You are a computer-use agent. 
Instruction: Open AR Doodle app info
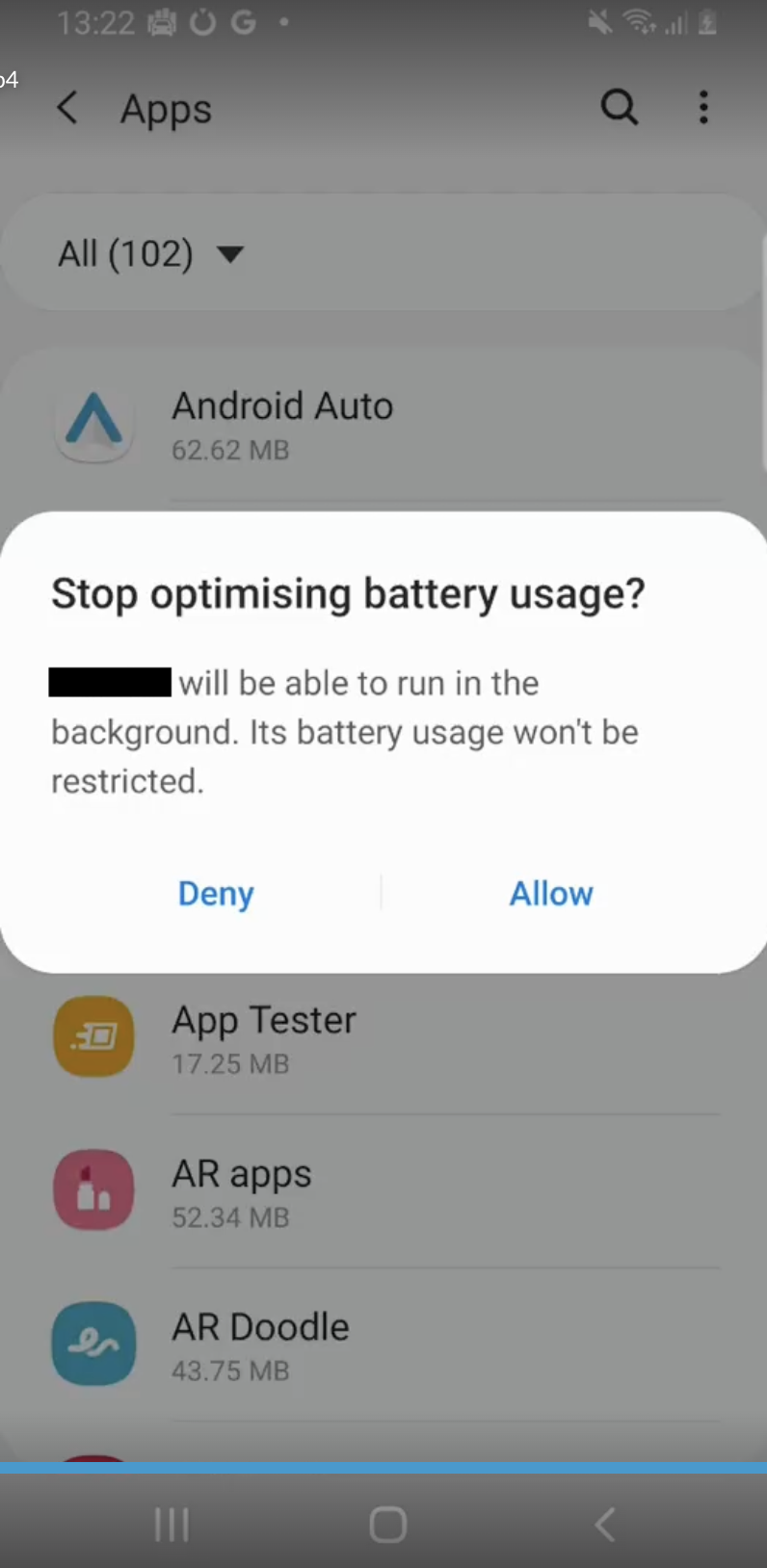coord(385,1345)
